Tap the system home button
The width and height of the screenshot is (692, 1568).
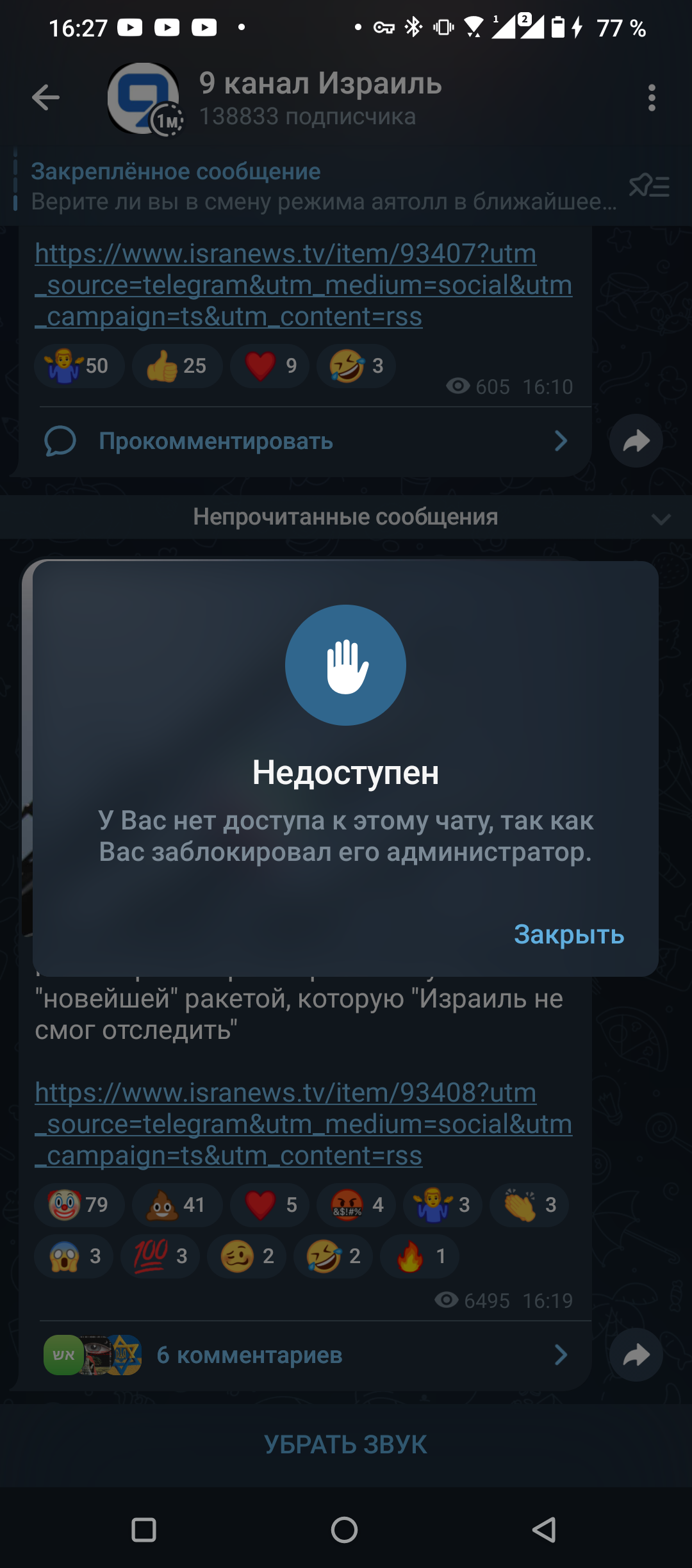344,1530
